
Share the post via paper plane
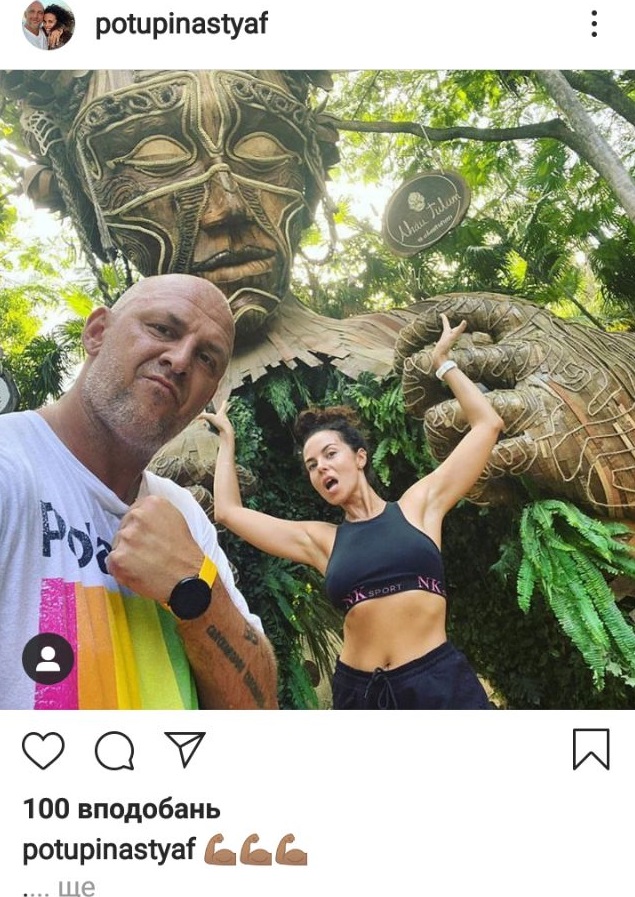click(185, 749)
